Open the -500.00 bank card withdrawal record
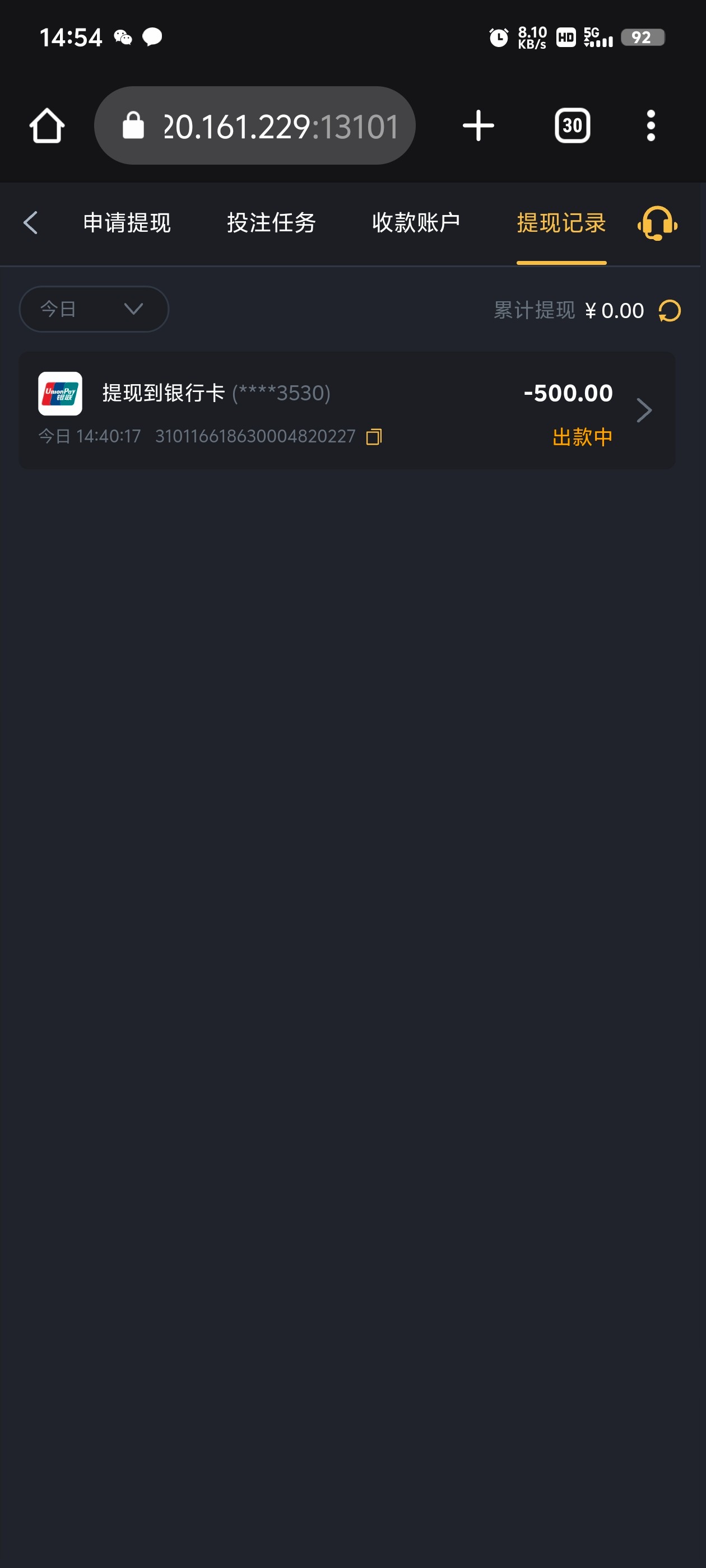Screen dimensions: 706x1568 pyautogui.click(x=347, y=410)
